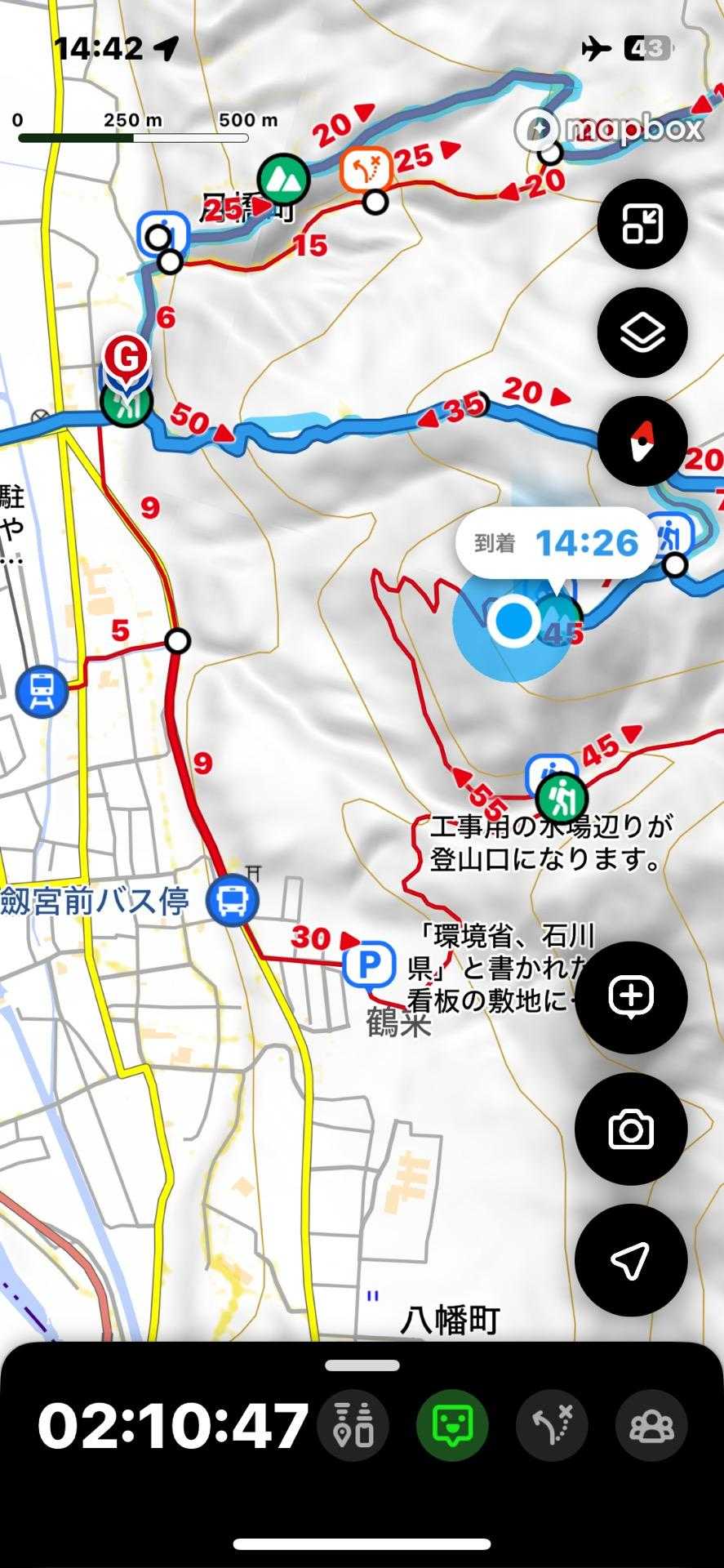
Task: Open the camera to take a photo
Action: [631, 1129]
